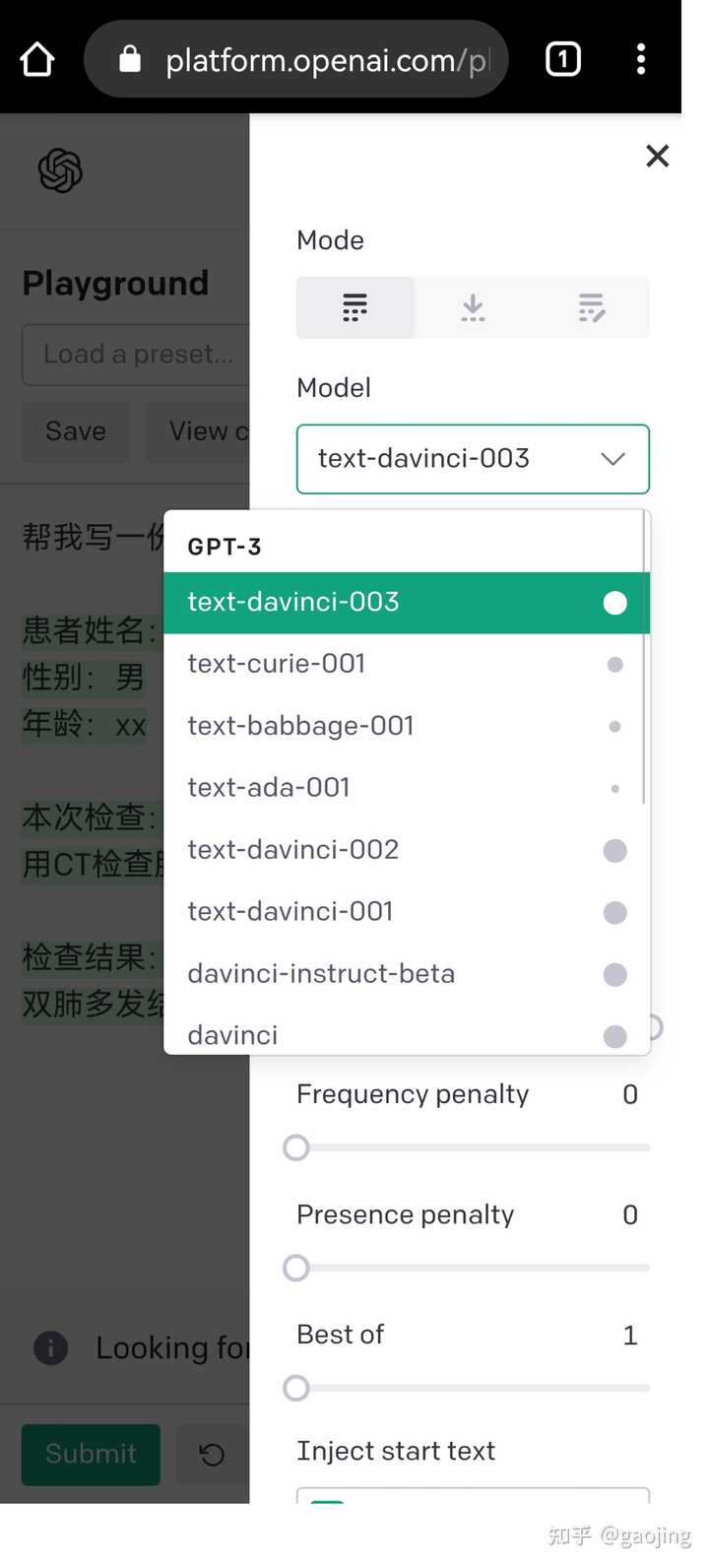Select the text-curie-001 radio button

(x=614, y=664)
